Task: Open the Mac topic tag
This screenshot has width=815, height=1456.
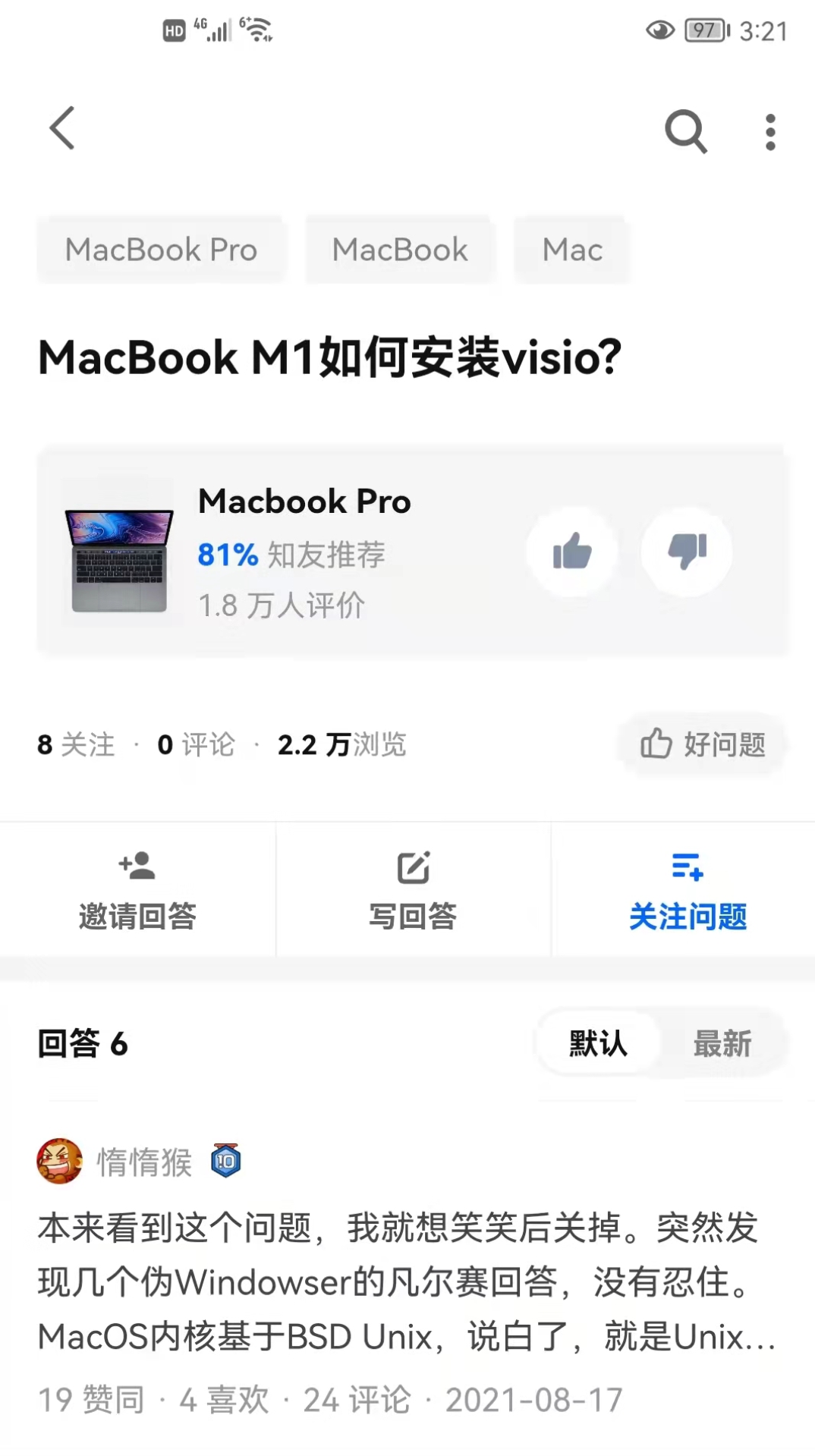Action: click(571, 250)
